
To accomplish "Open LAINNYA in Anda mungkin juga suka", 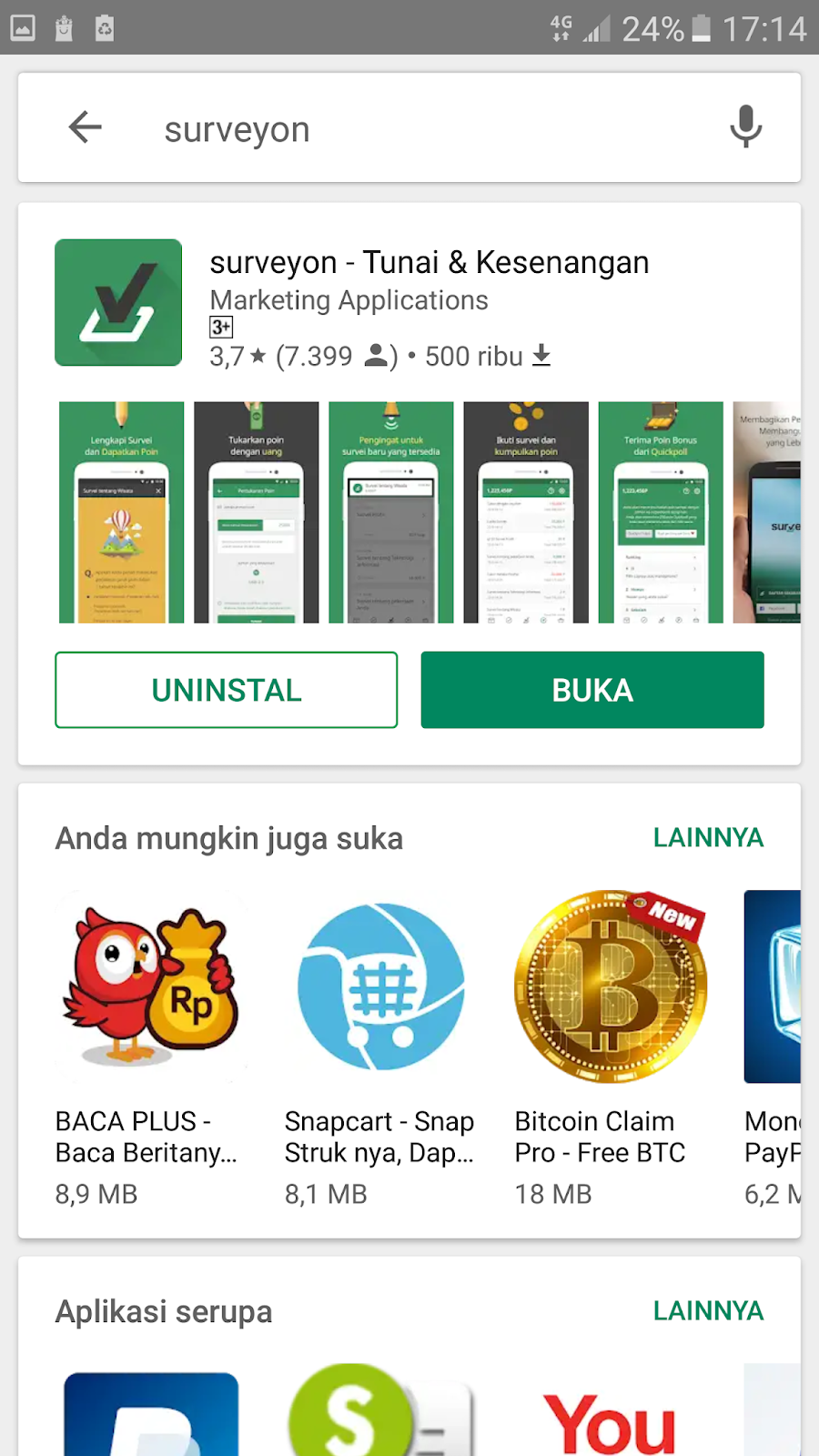I will click(708, 837).
